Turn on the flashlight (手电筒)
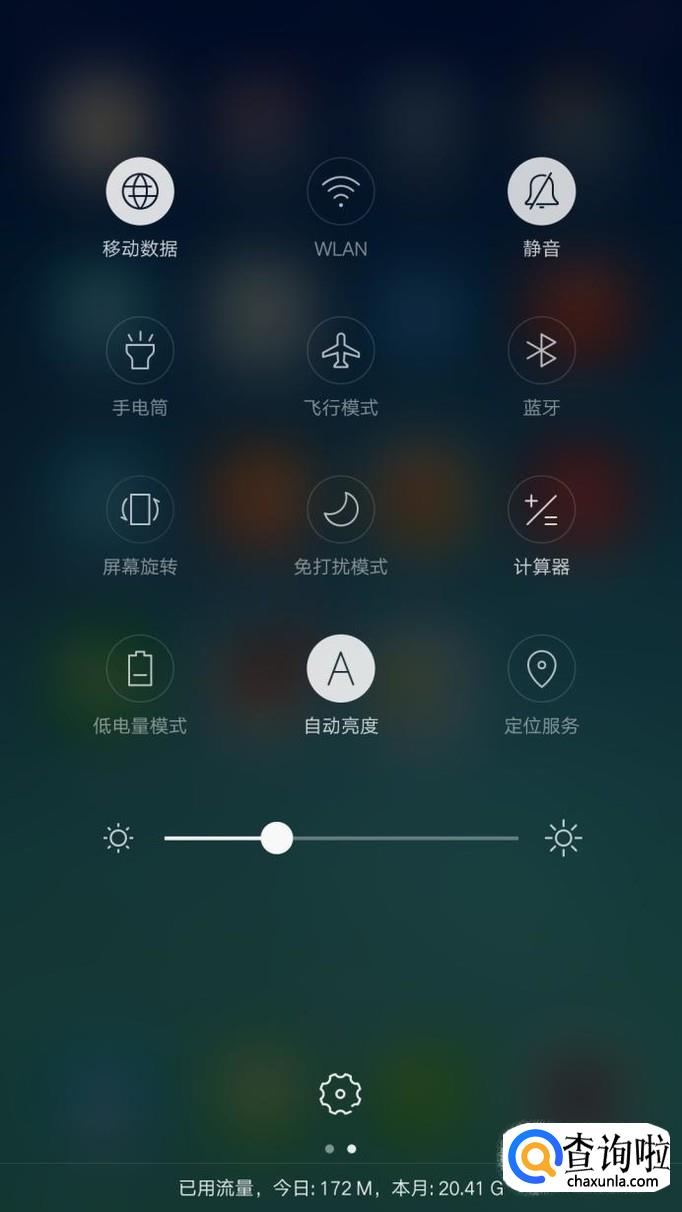 click(x=140, y=350)
